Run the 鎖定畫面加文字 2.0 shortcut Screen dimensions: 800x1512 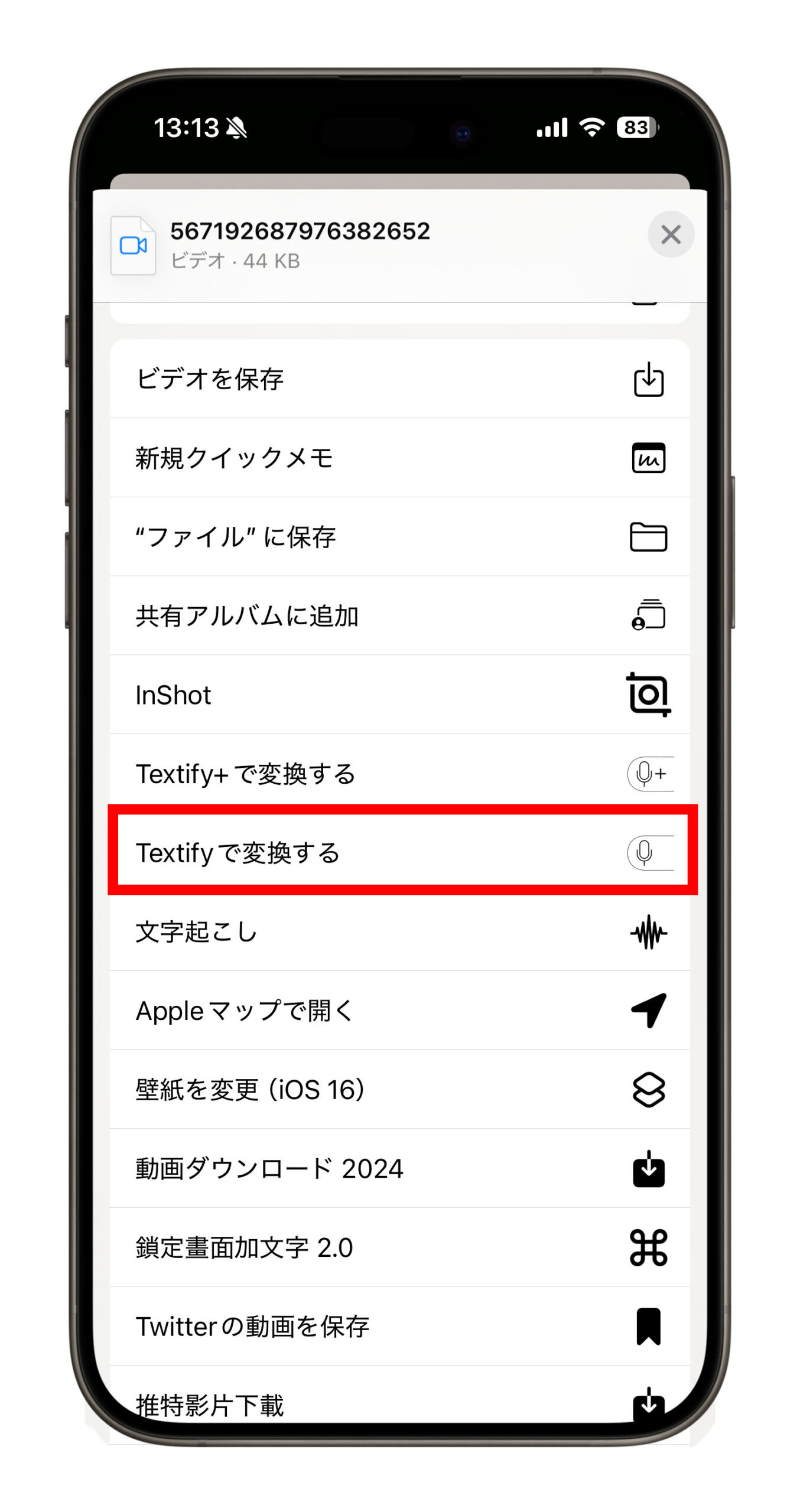point(399,1247)
